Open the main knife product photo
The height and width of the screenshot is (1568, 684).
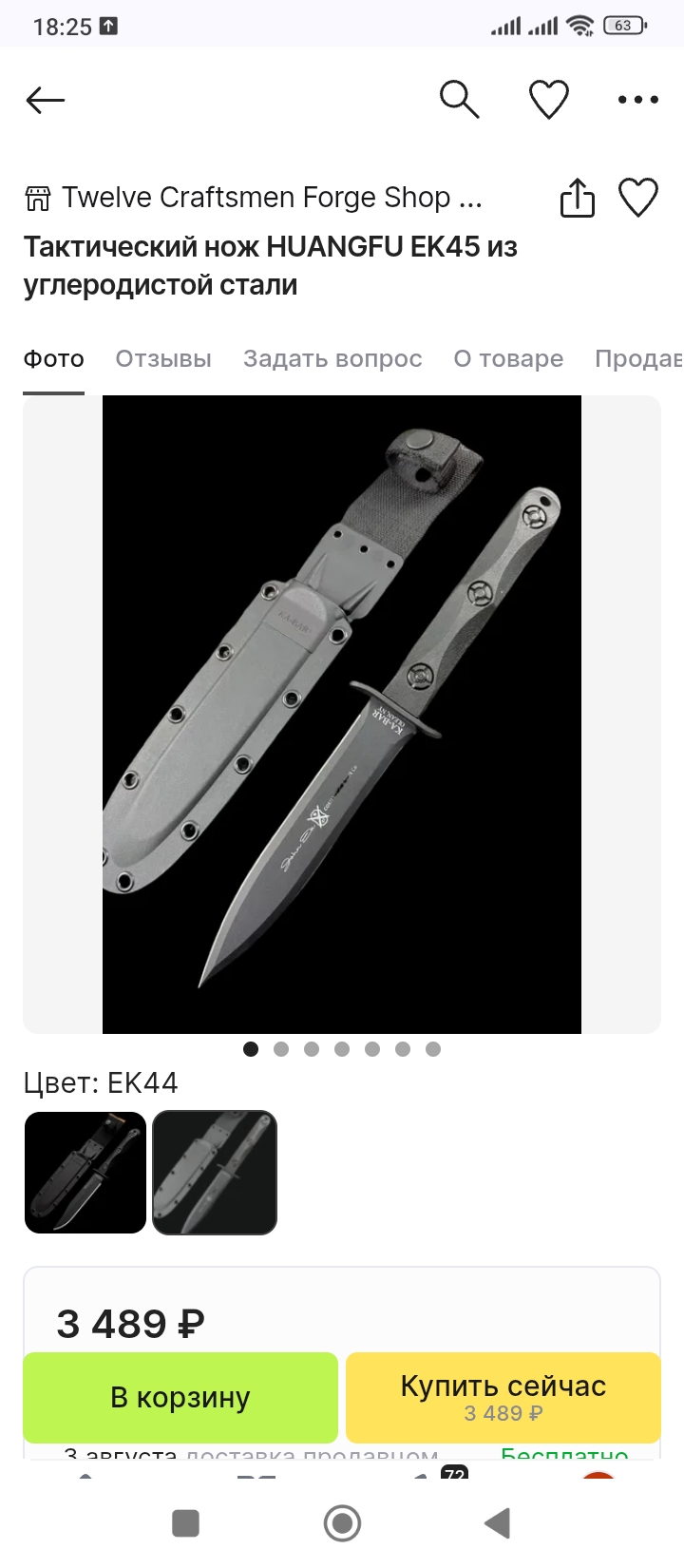(342, 714)
